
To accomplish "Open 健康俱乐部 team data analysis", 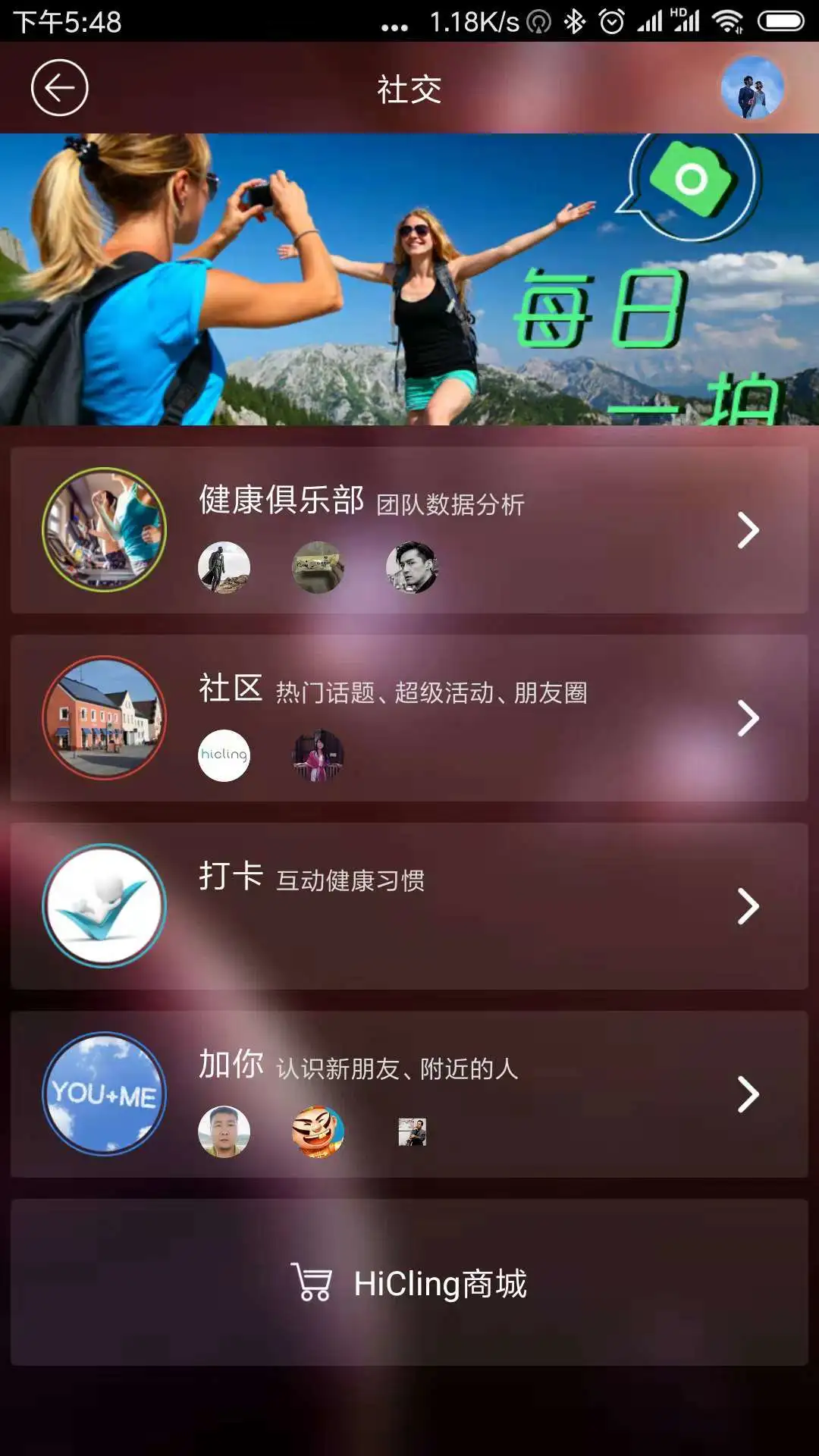I will pyautogui.click(x=409, y=529).
